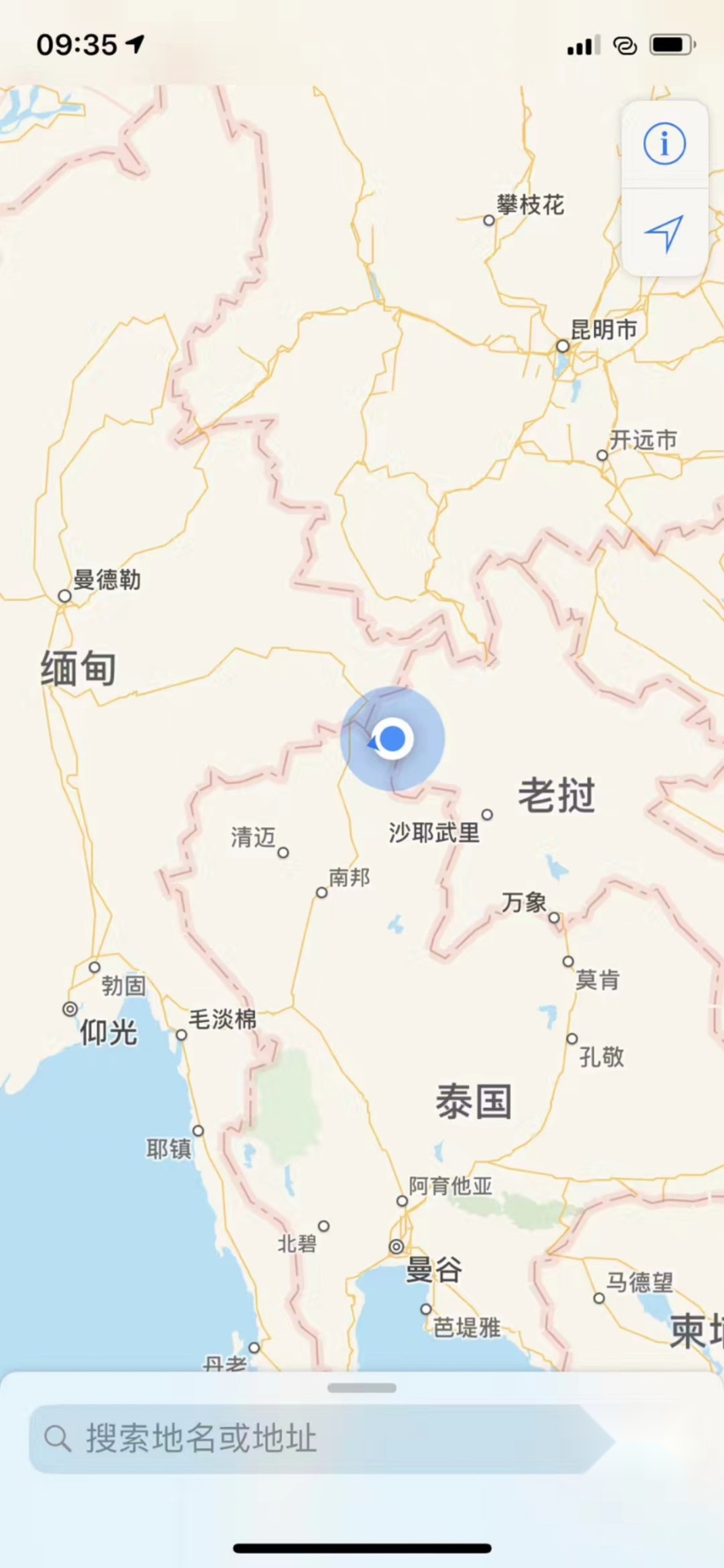Screen dimensions: 724x1568
Task: Select the 万象 city label
Action: tap(524, 901)
